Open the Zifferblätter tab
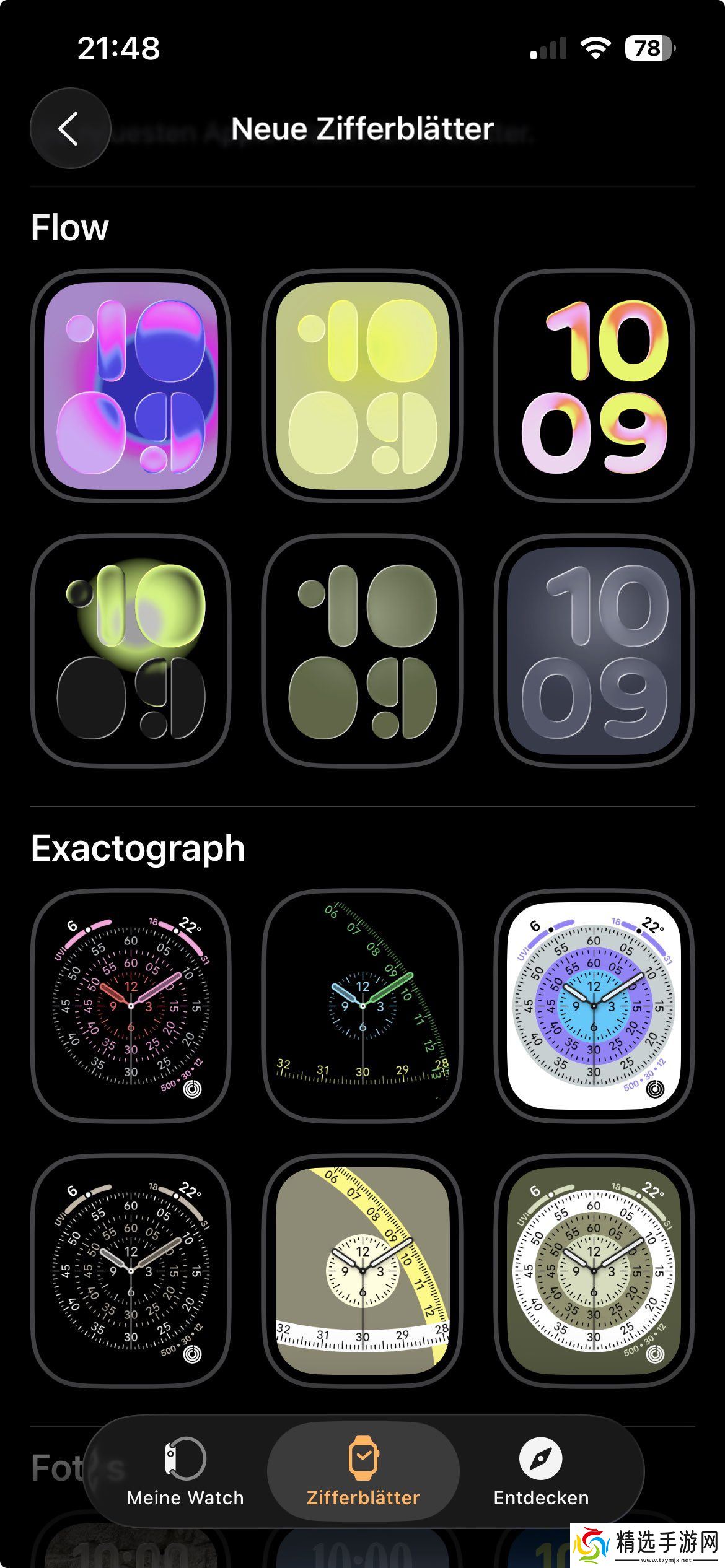This screenshot has width=725, height=1568. click(363, 1471)
